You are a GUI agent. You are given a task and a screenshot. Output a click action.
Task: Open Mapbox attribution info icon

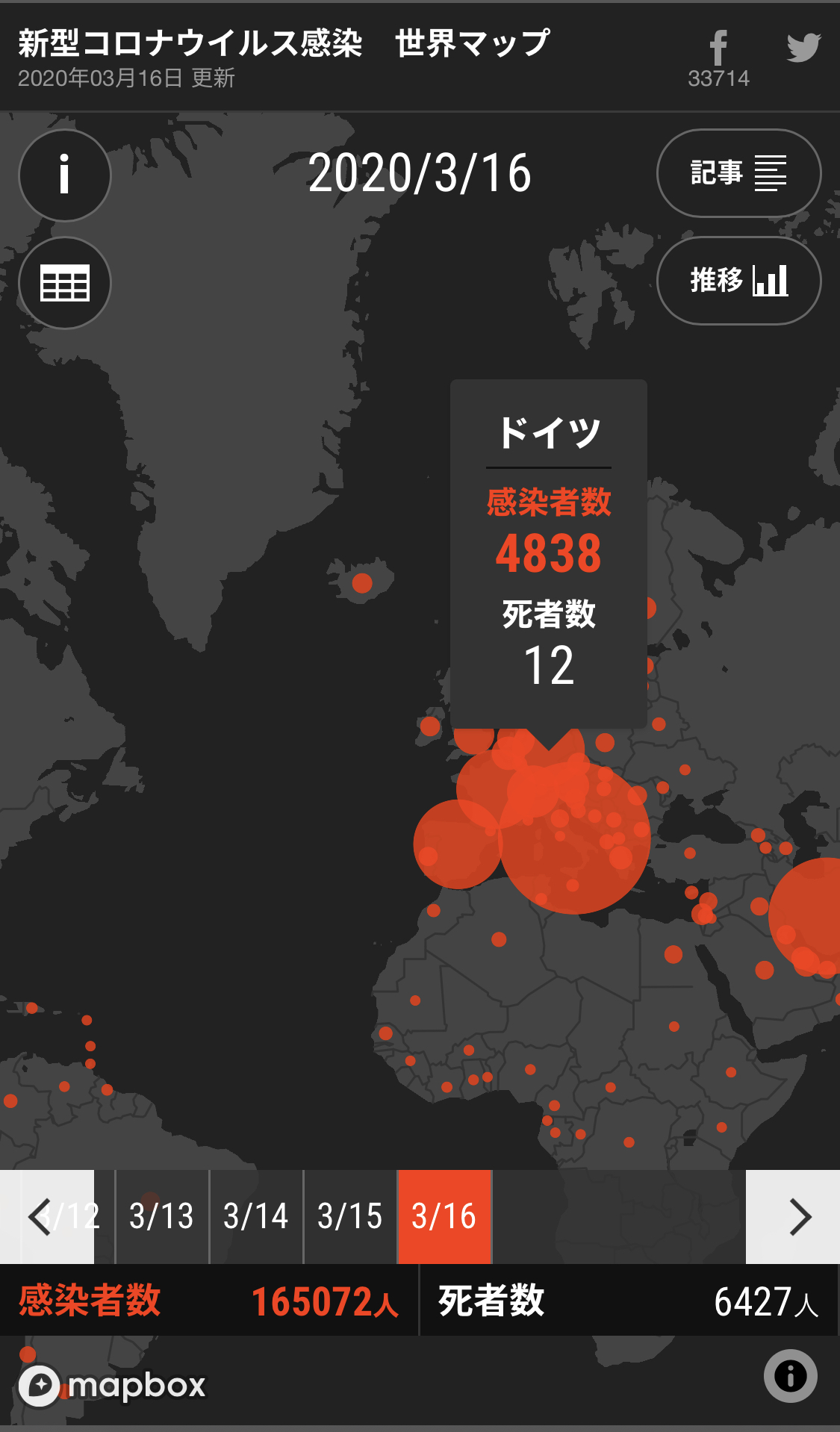pos(790,1375)
